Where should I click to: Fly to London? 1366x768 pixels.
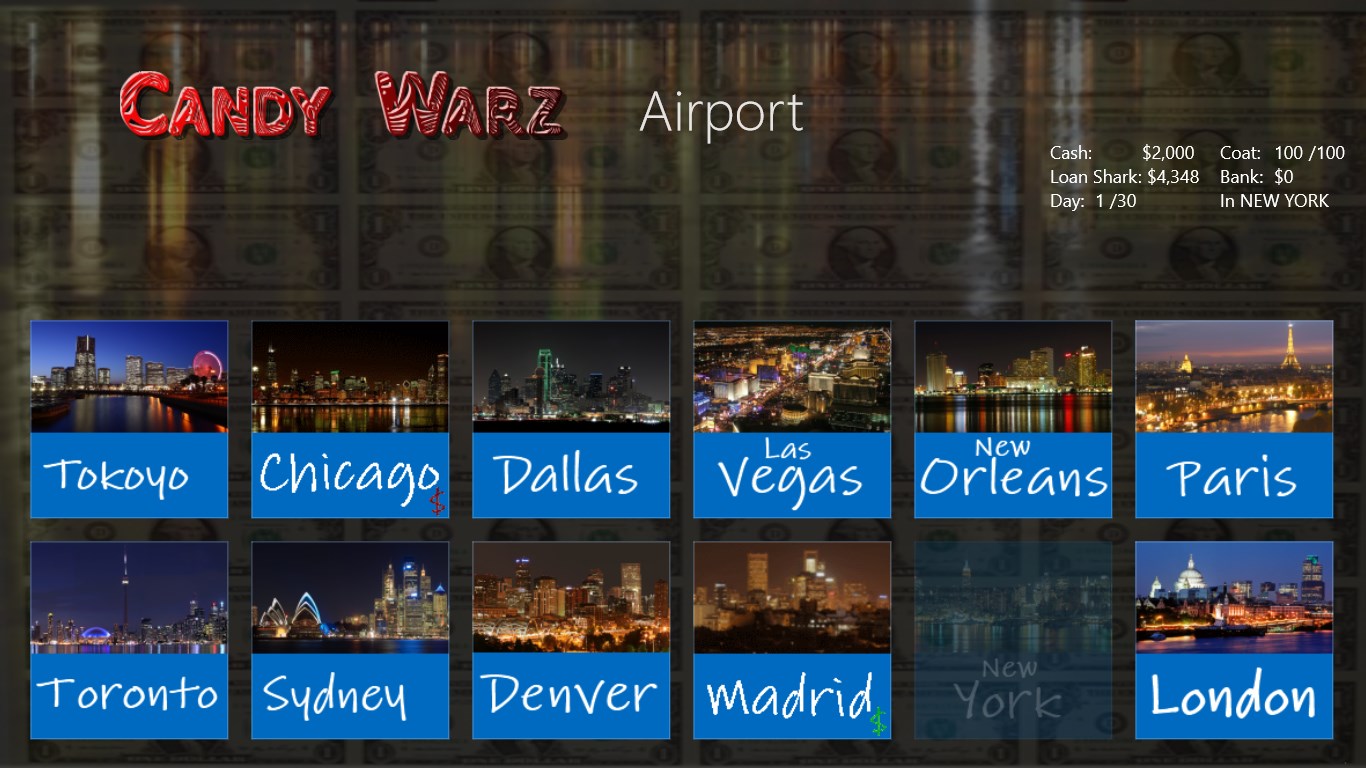pyautogui.click(x=1234, y=640)
